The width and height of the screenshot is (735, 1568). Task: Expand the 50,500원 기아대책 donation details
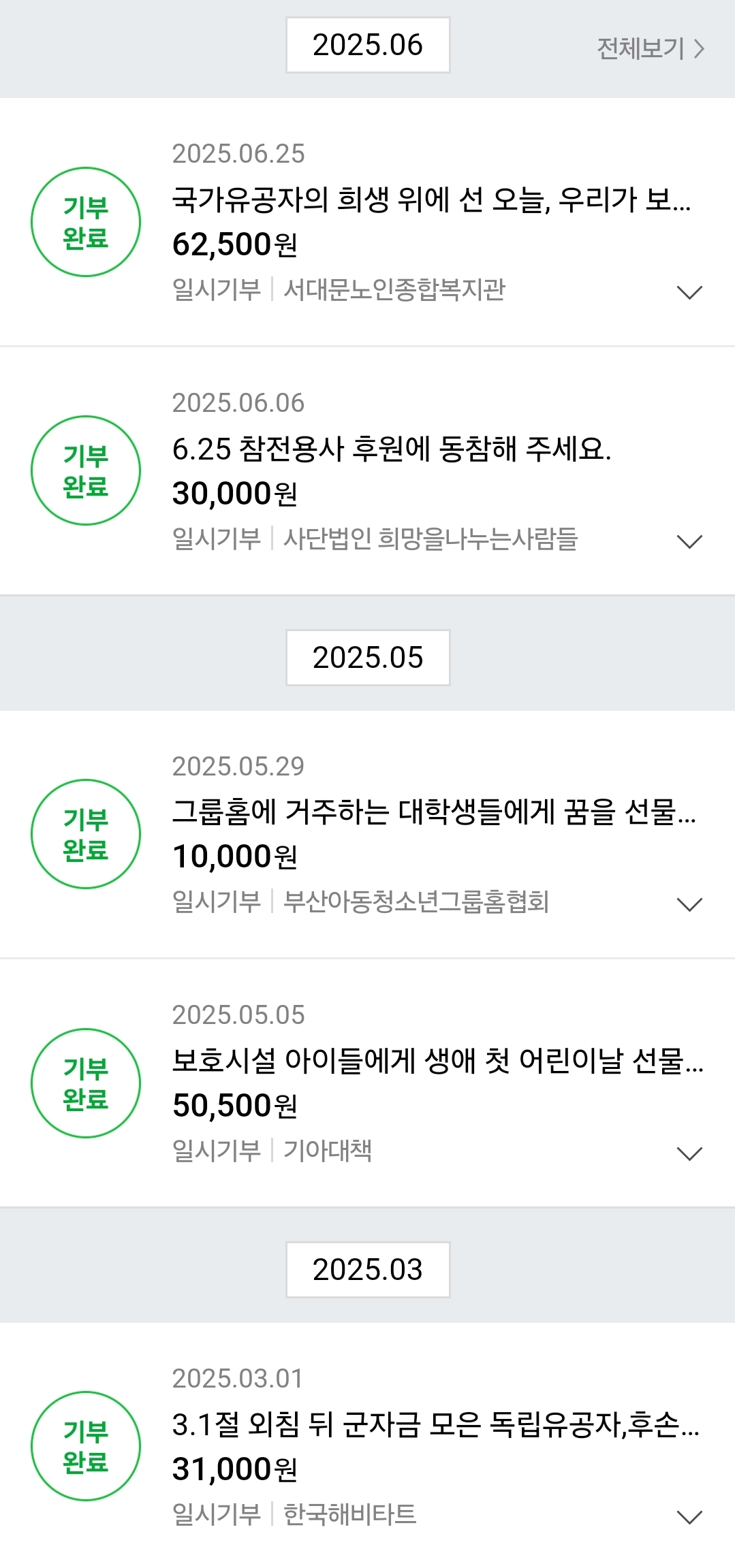tap(689, 1153)
